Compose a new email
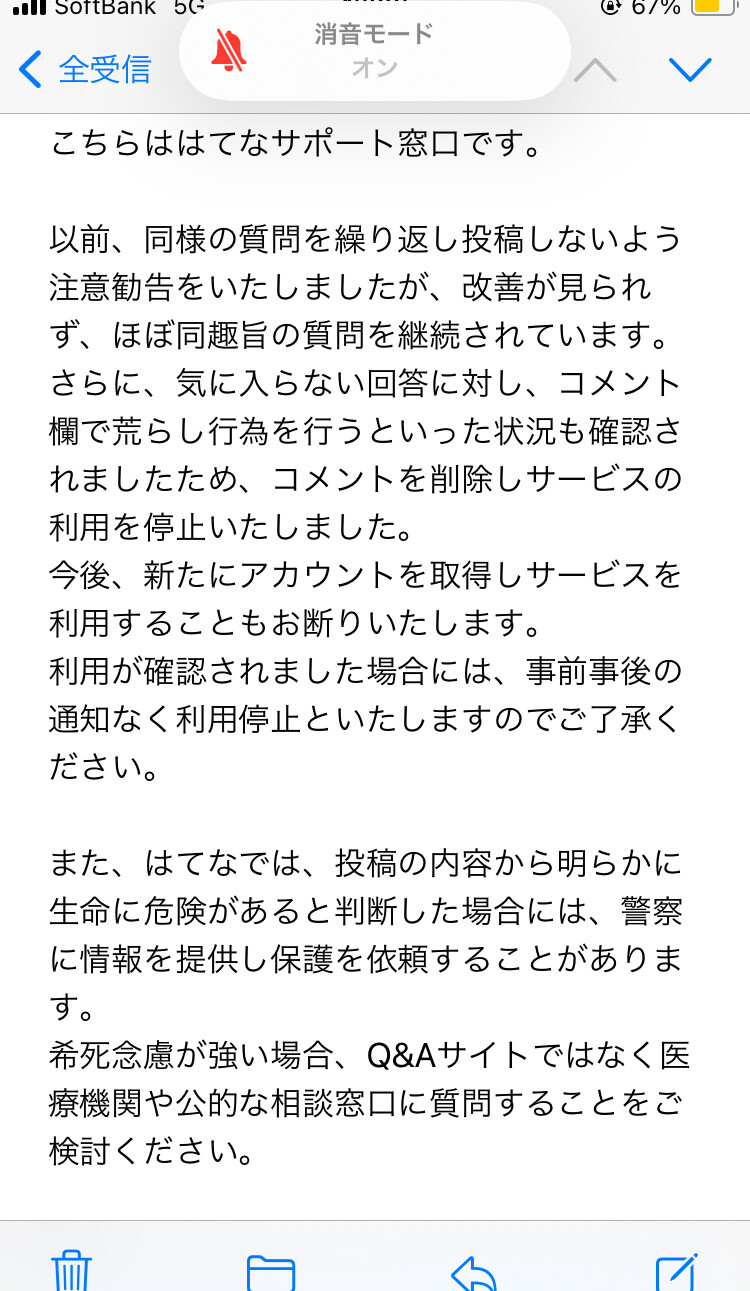Viewport: 750px width, 1291px height. 677,1270
